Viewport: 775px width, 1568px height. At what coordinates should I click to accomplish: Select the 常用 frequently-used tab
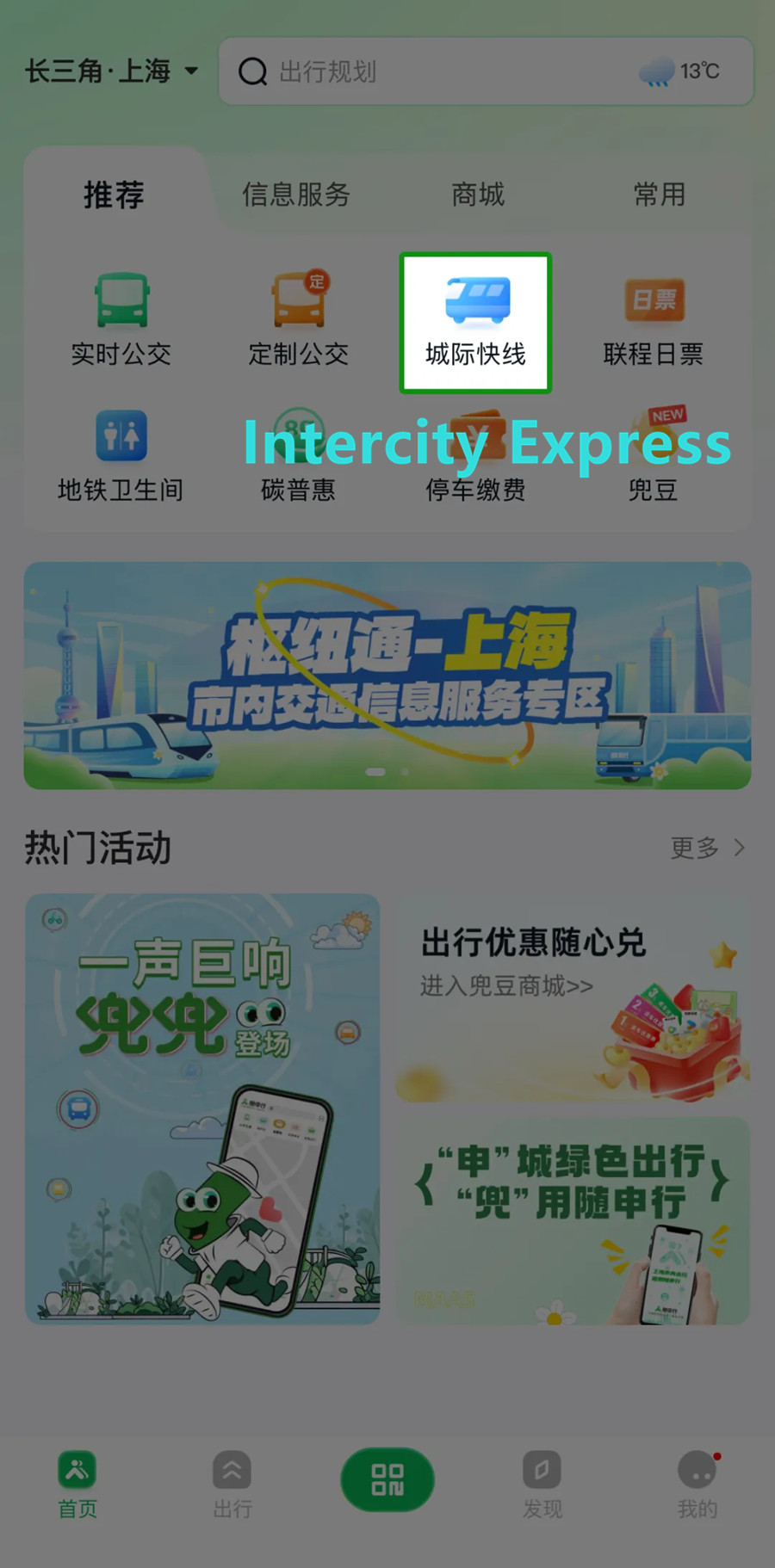659,195
